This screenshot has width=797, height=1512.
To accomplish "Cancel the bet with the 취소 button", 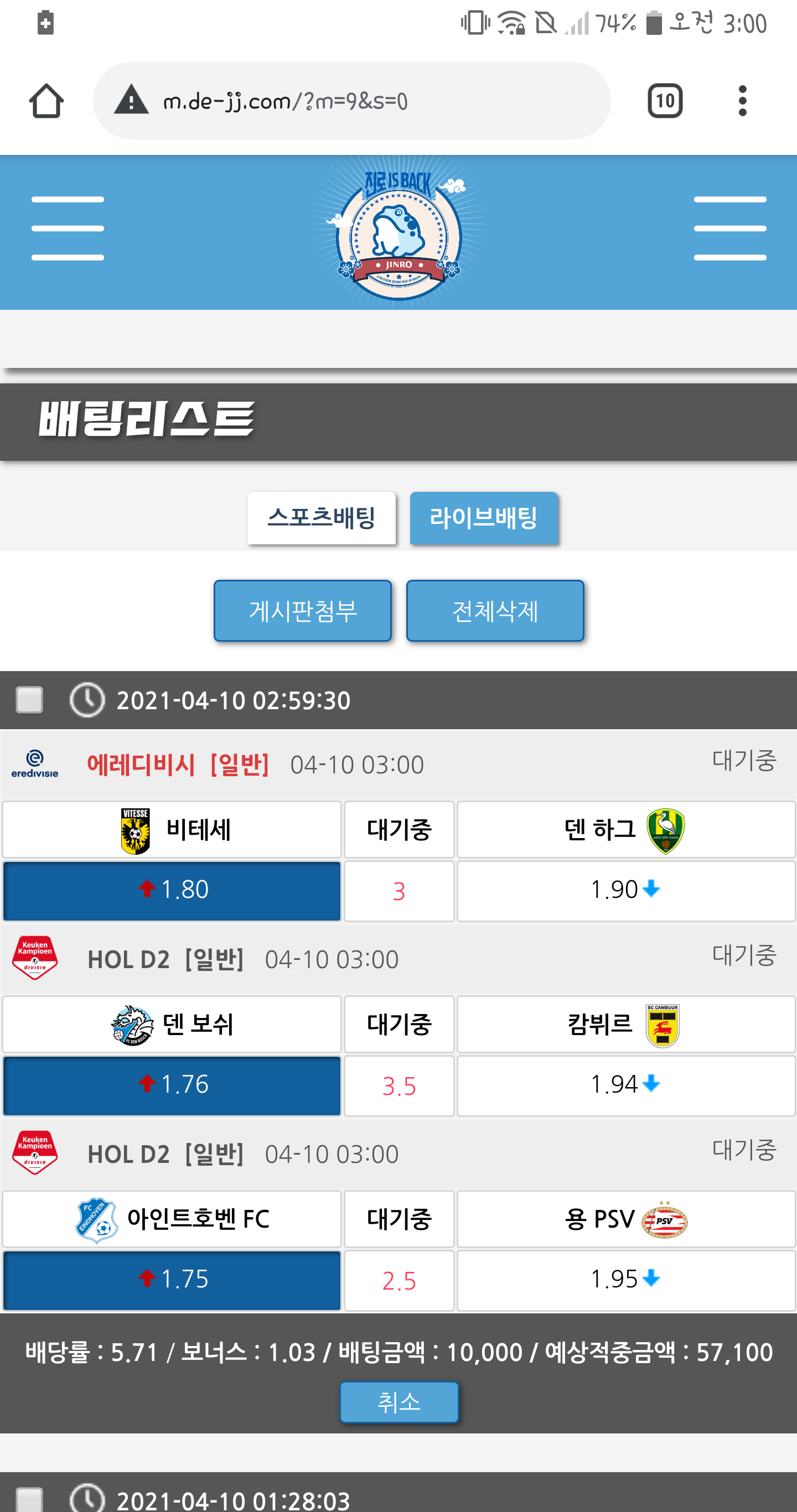I will (399, 1402).
